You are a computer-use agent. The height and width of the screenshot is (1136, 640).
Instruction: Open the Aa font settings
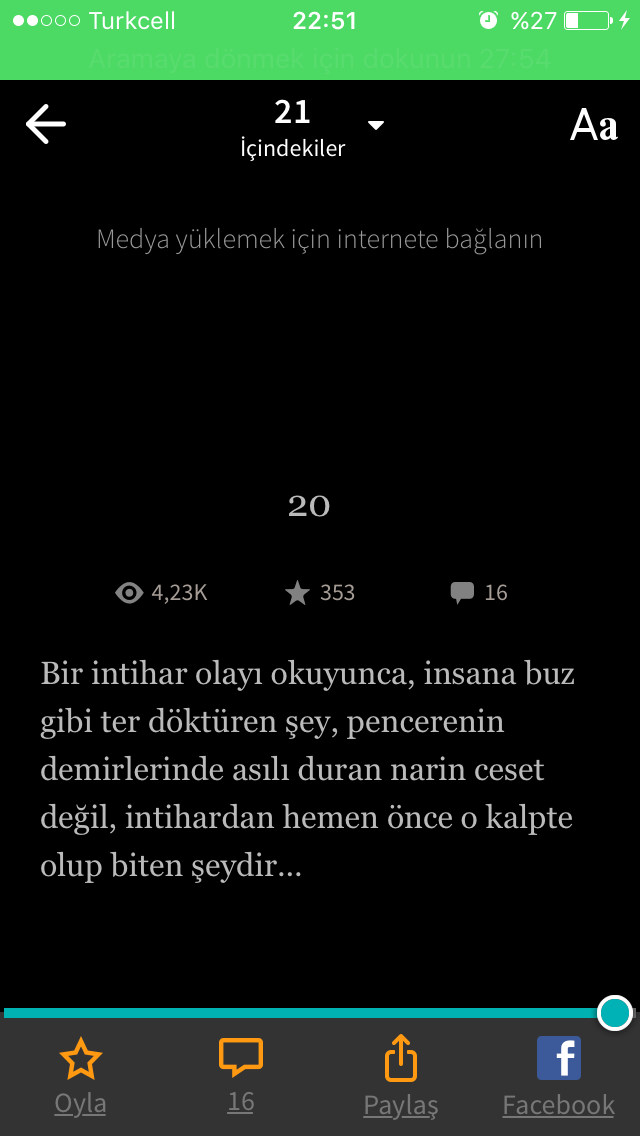click(x=594, y=125)
